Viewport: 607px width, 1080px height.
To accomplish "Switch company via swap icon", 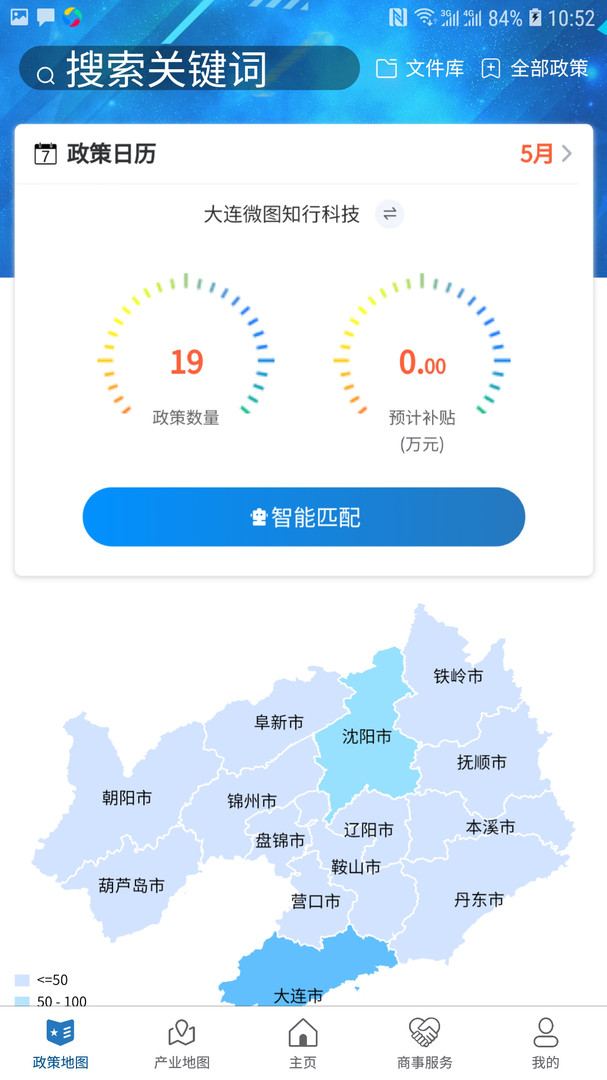I will coord(390,214).
